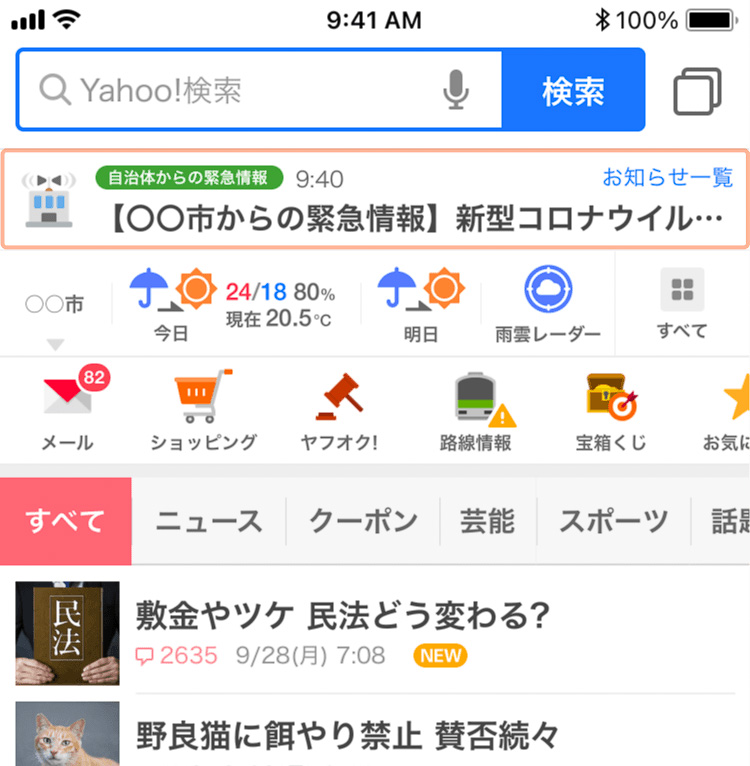Open the ショッピング shortcut

pos(203,410)
